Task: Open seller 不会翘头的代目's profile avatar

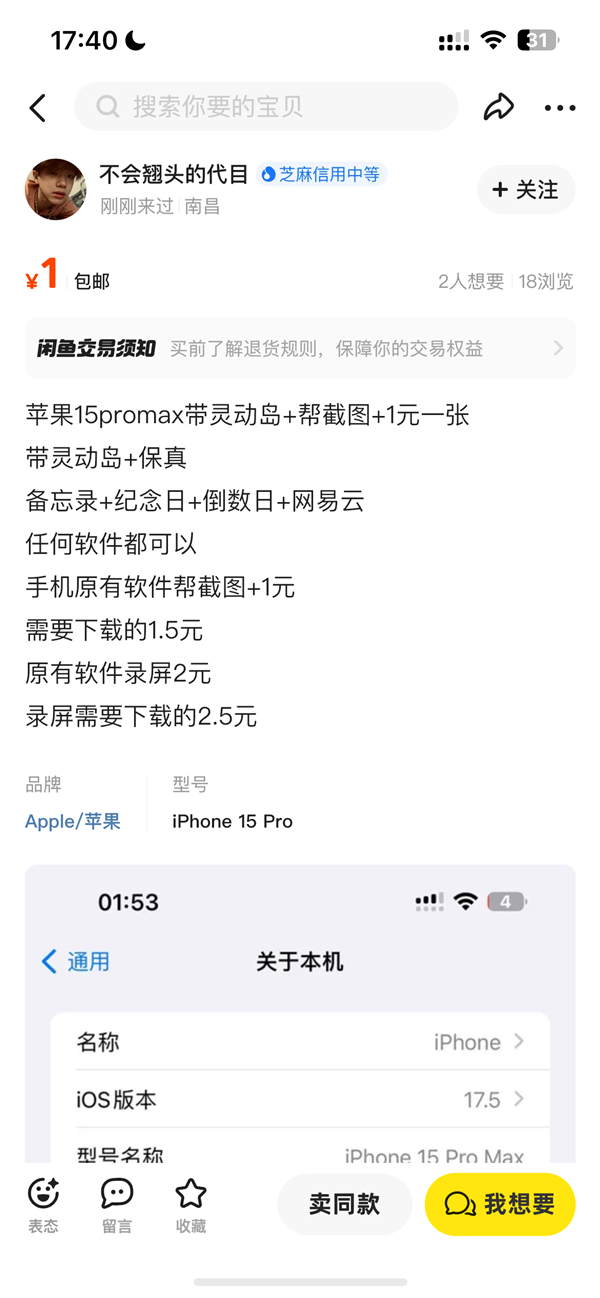Action: [56, 189]
